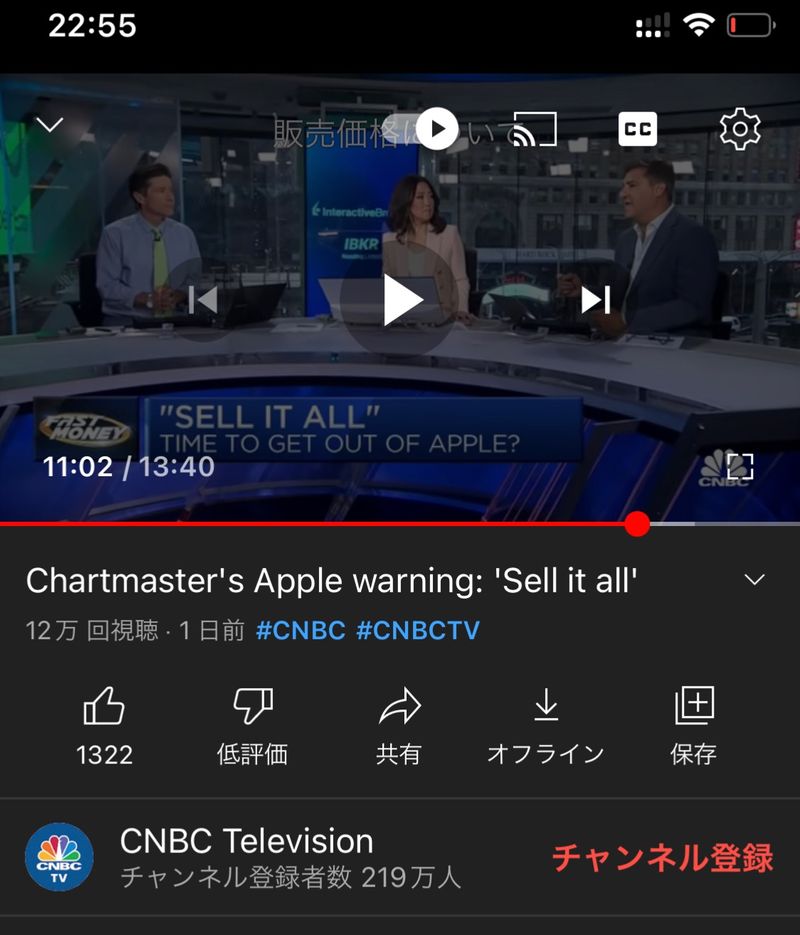
Task: Share this video (共有)
Action: pos(399,723)
